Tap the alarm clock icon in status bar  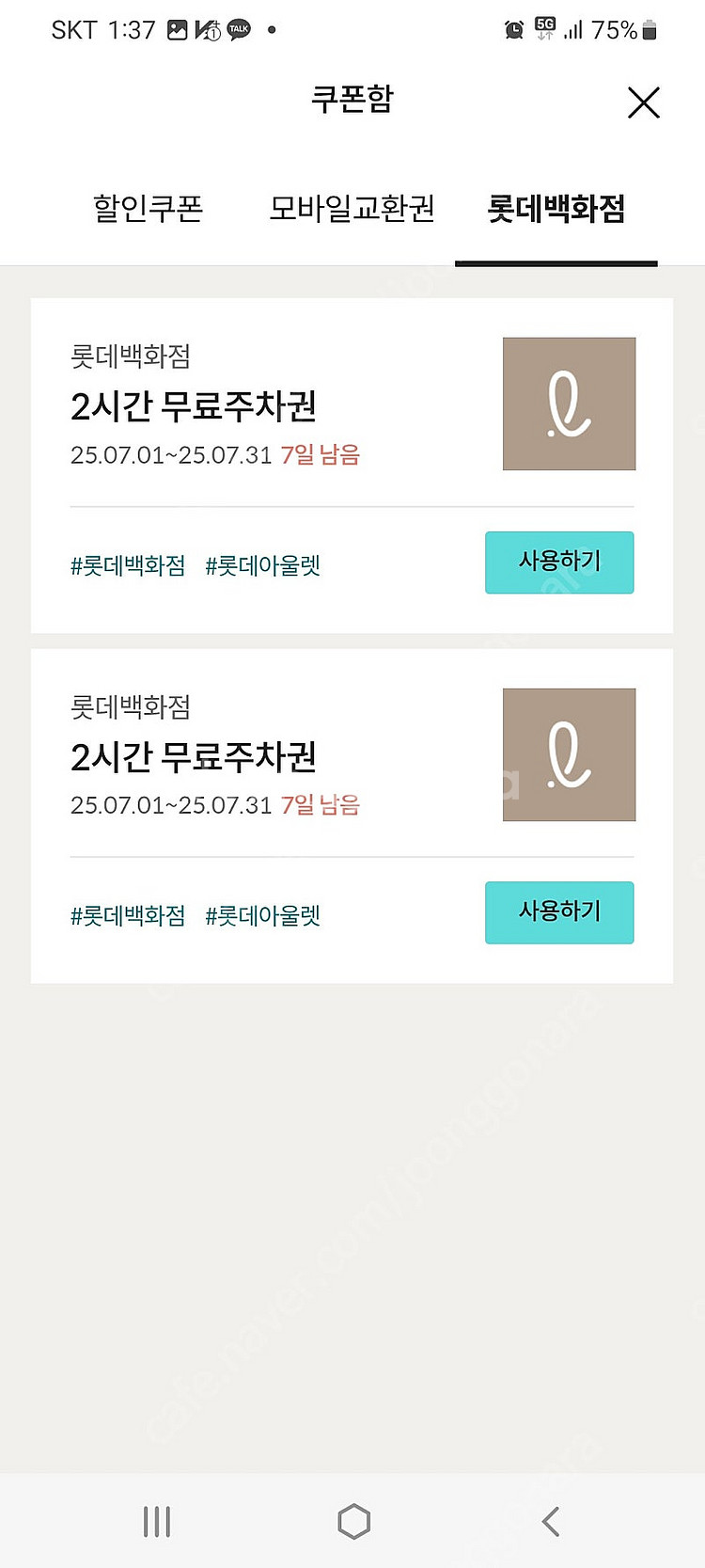tap(513, 29)
